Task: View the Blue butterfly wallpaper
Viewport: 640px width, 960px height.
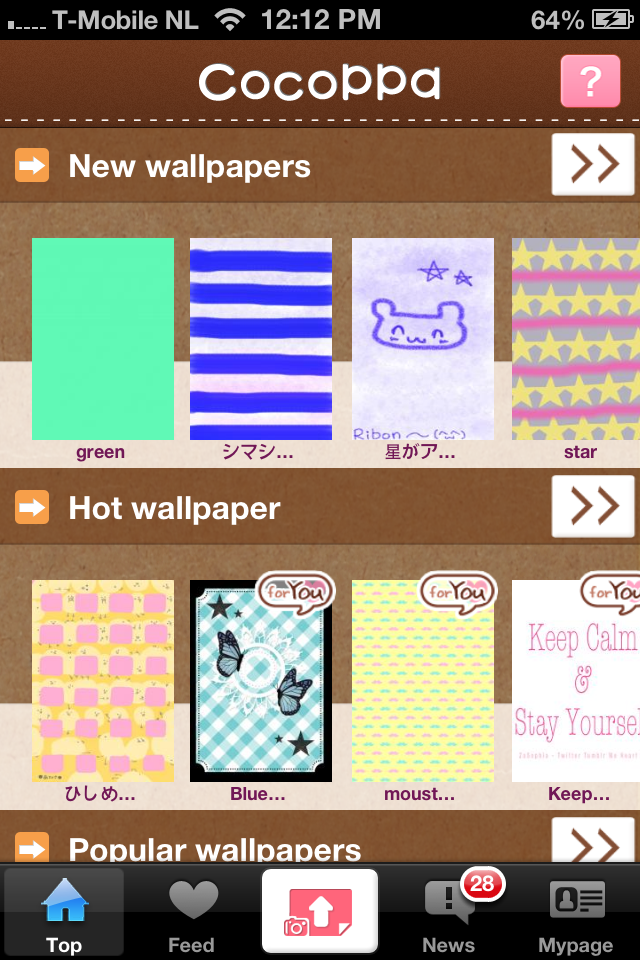Action: tap(261, 681)
